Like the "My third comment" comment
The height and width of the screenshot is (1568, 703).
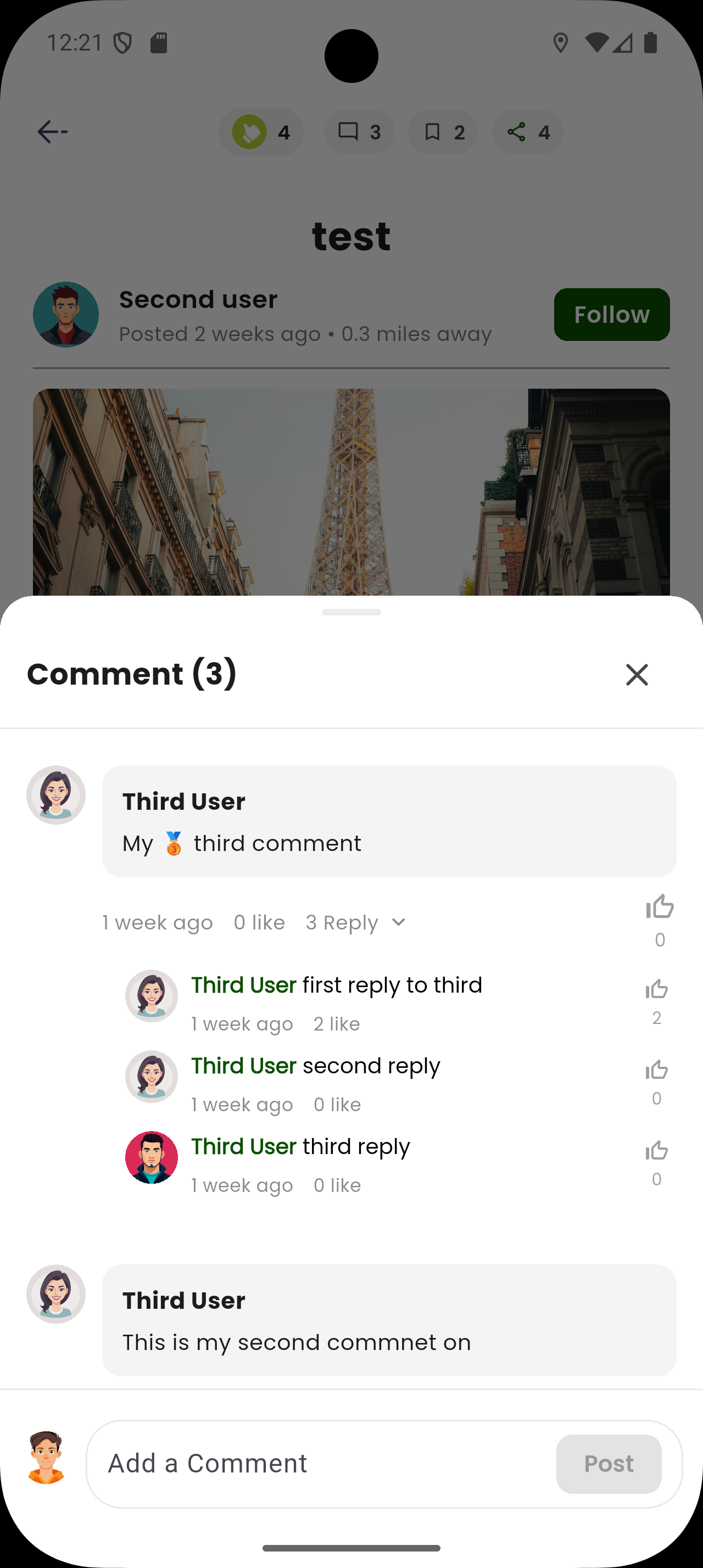[660, 907]
